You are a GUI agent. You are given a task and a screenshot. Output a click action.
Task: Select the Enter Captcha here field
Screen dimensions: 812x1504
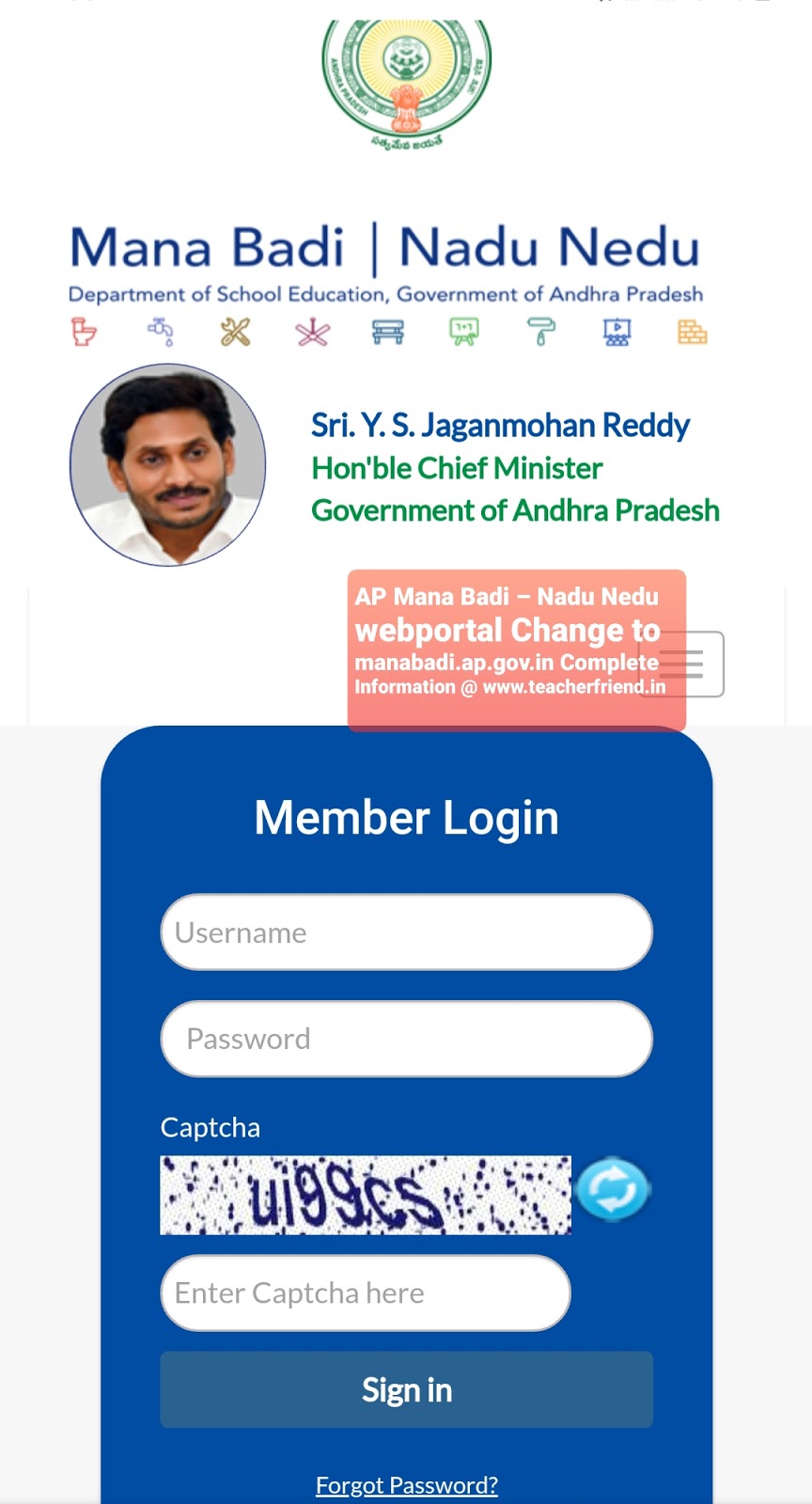pyautogui.click(x=366, y=1293)
